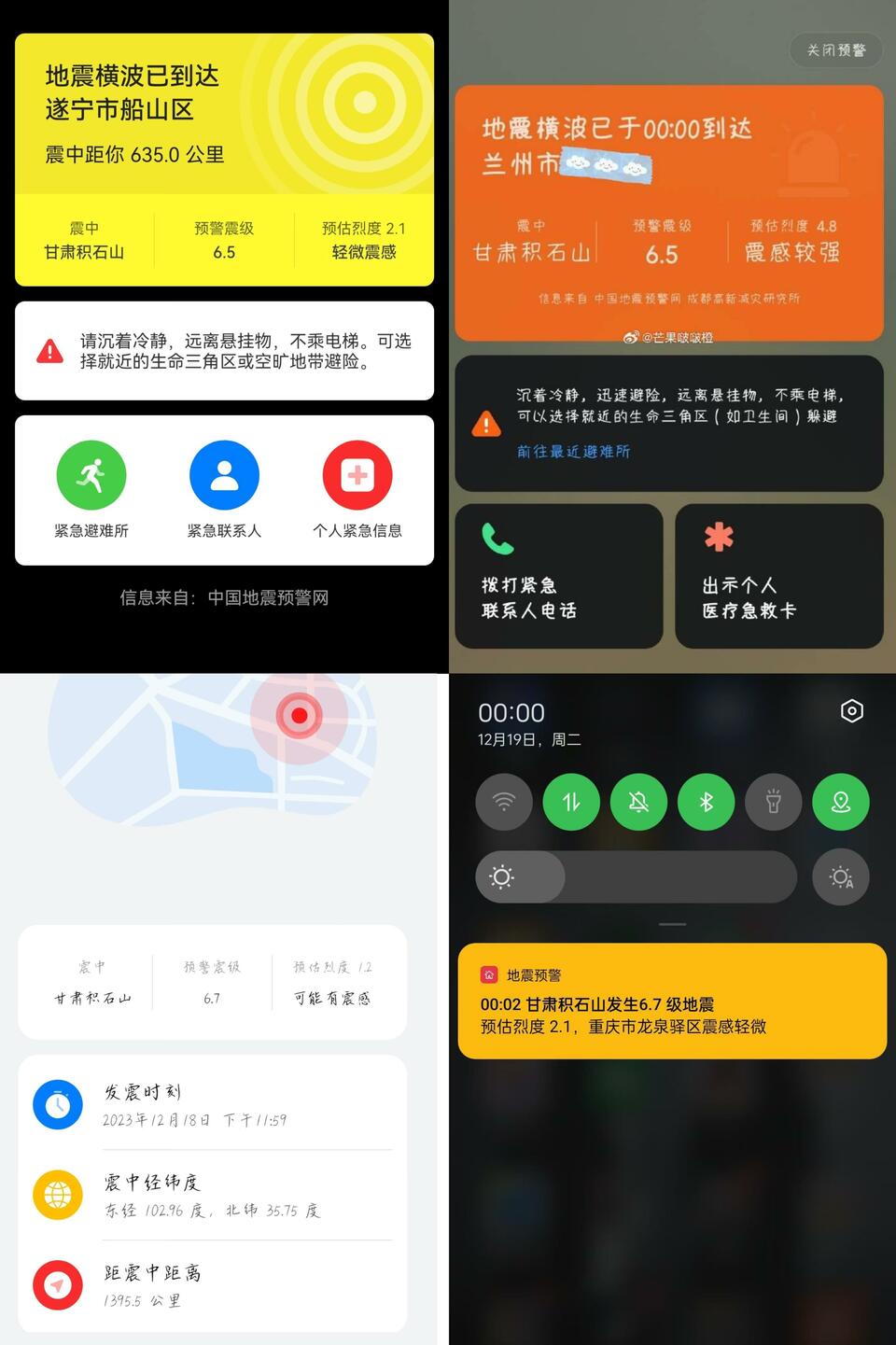Image resolution: width=896 pixels, height=1345 pixels.
Task: Click the 发震时刻 clock icon
Action: coord(57,1104)
